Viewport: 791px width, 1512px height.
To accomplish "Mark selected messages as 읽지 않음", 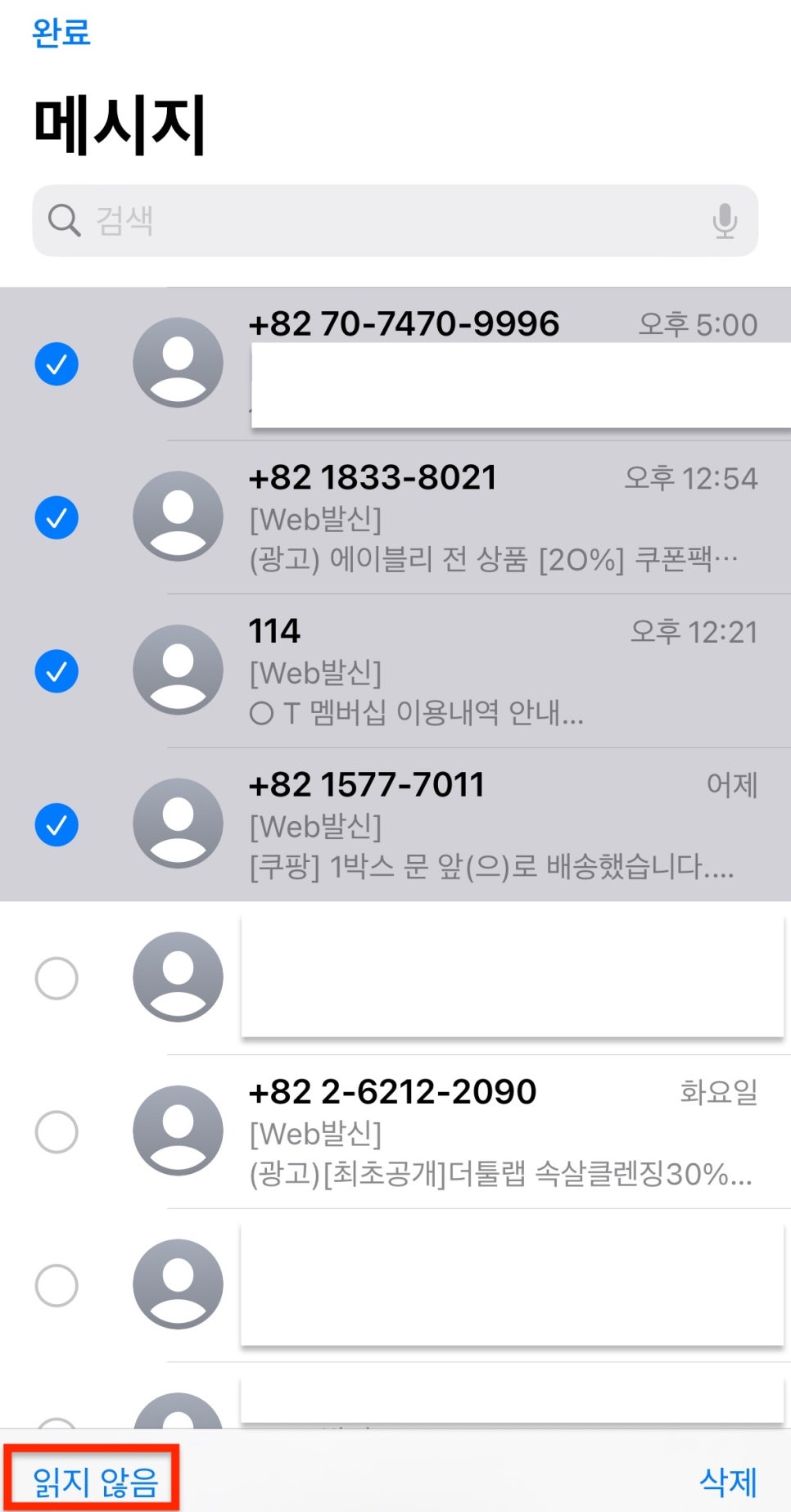I will [94, 1481].
